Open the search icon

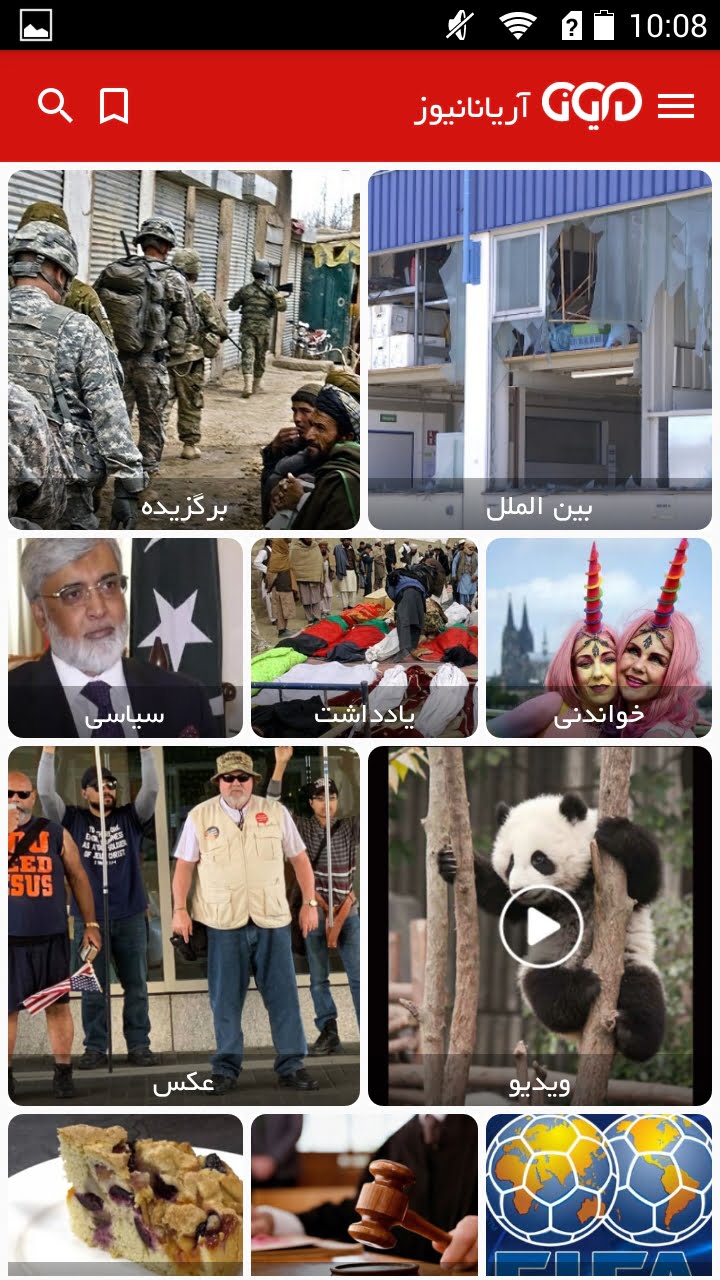pos(55,105)
